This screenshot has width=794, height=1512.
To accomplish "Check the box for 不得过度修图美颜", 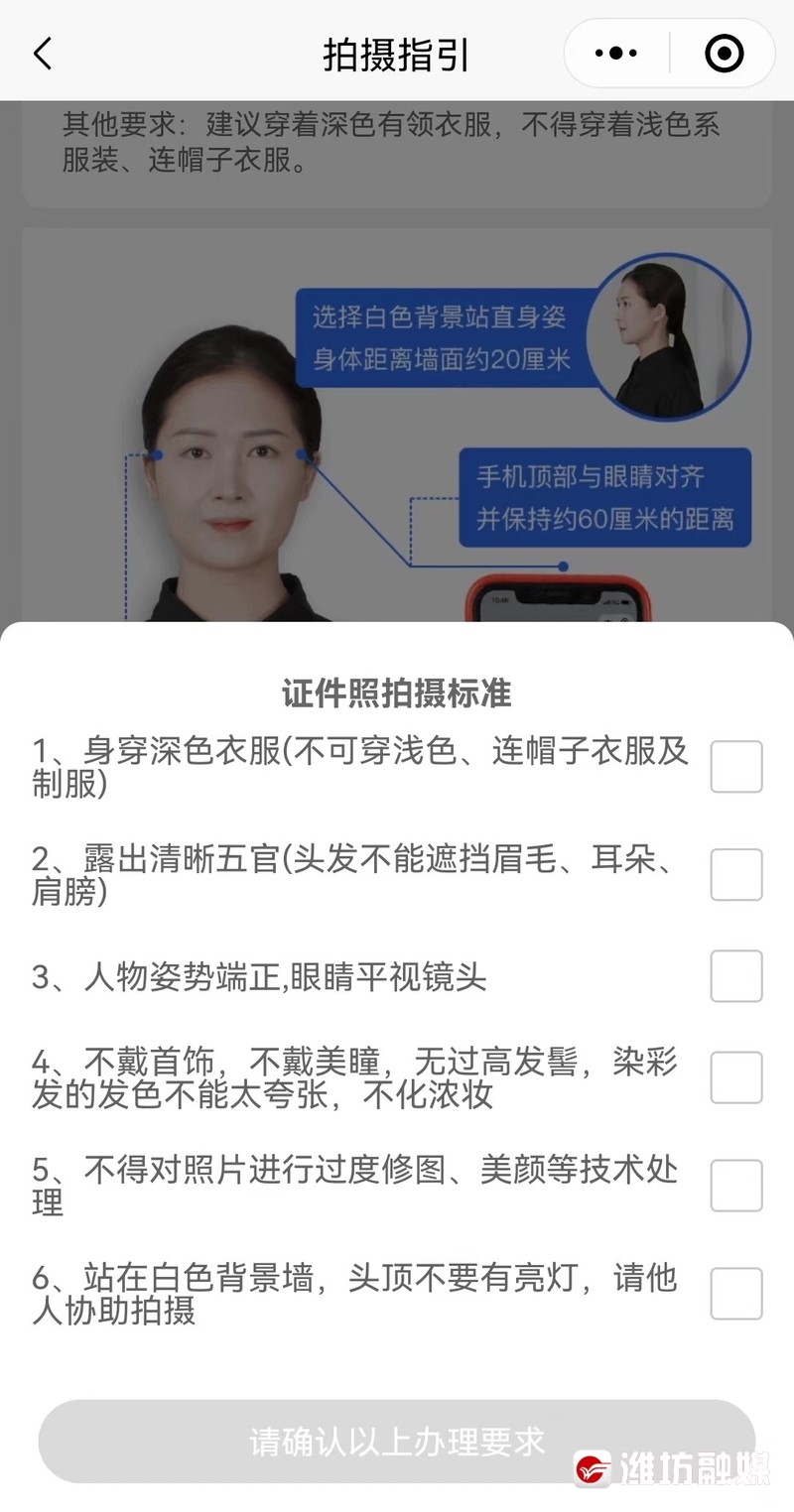I will pos(736,1186).
